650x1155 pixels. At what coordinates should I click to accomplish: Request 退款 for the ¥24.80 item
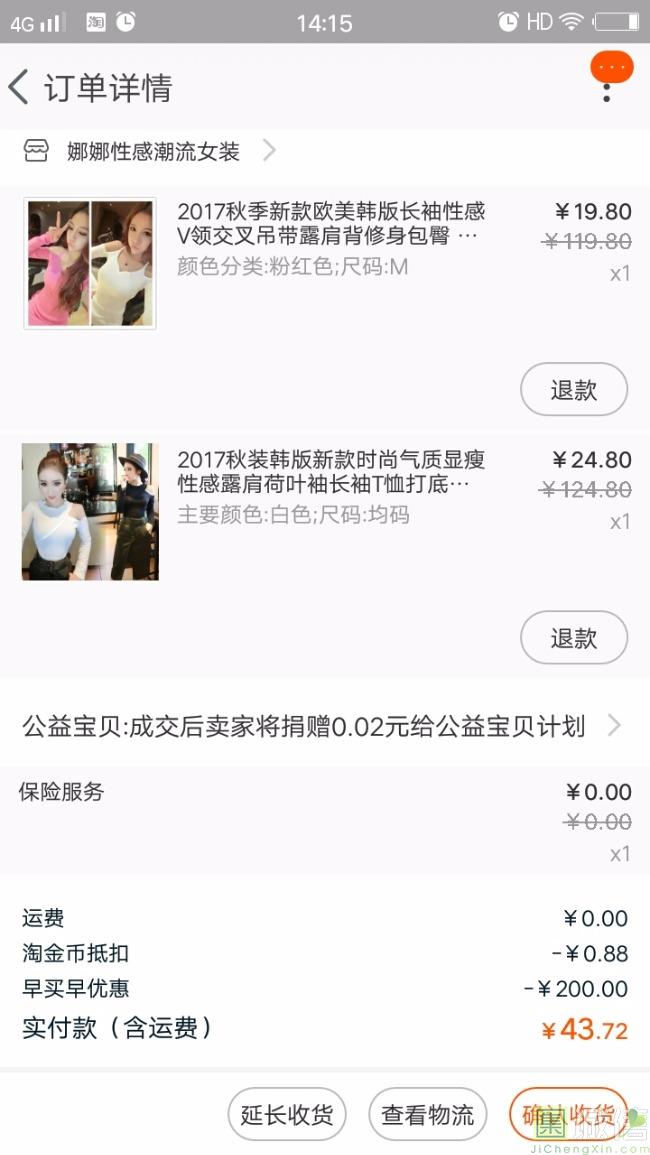click(x=574, y=638)
